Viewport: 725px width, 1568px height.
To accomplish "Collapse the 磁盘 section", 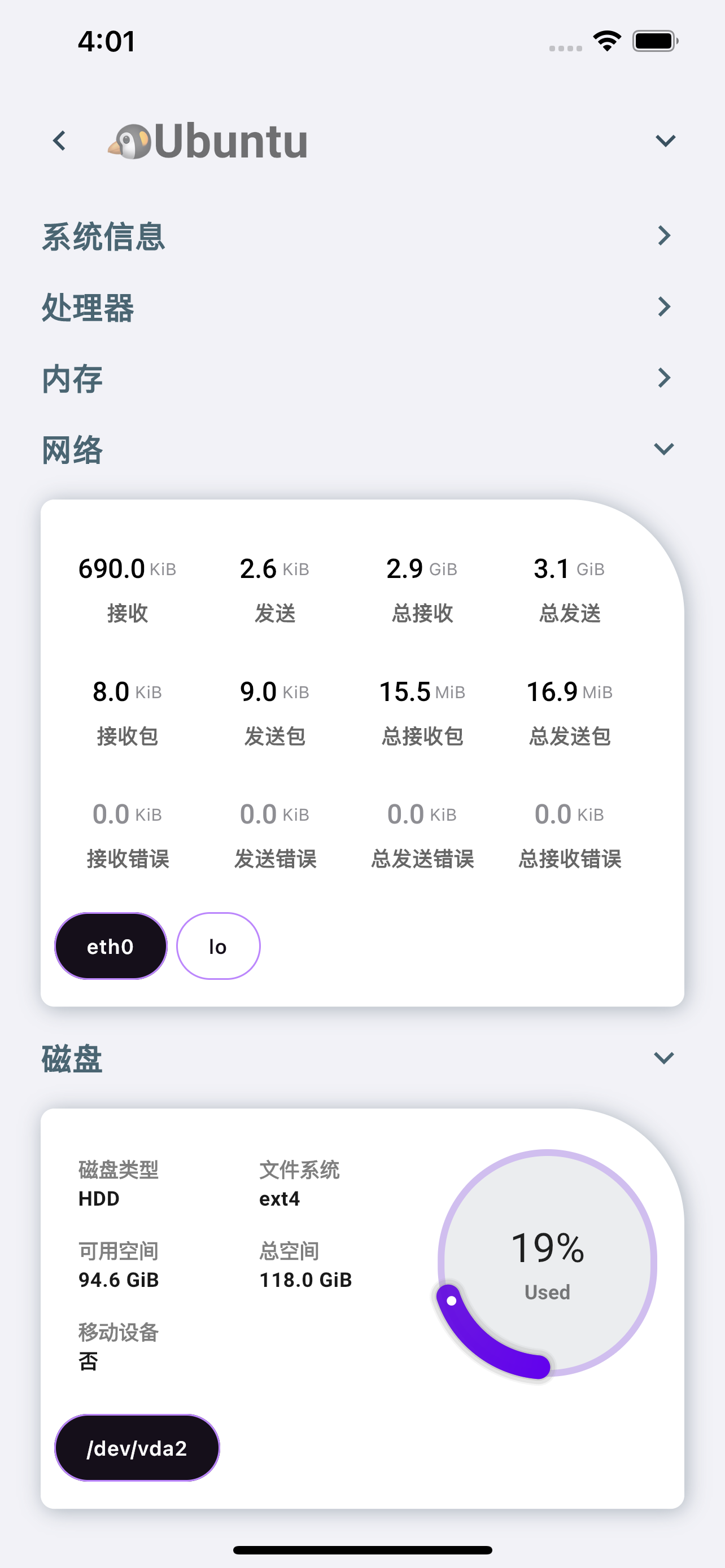I will point(663,1059).
